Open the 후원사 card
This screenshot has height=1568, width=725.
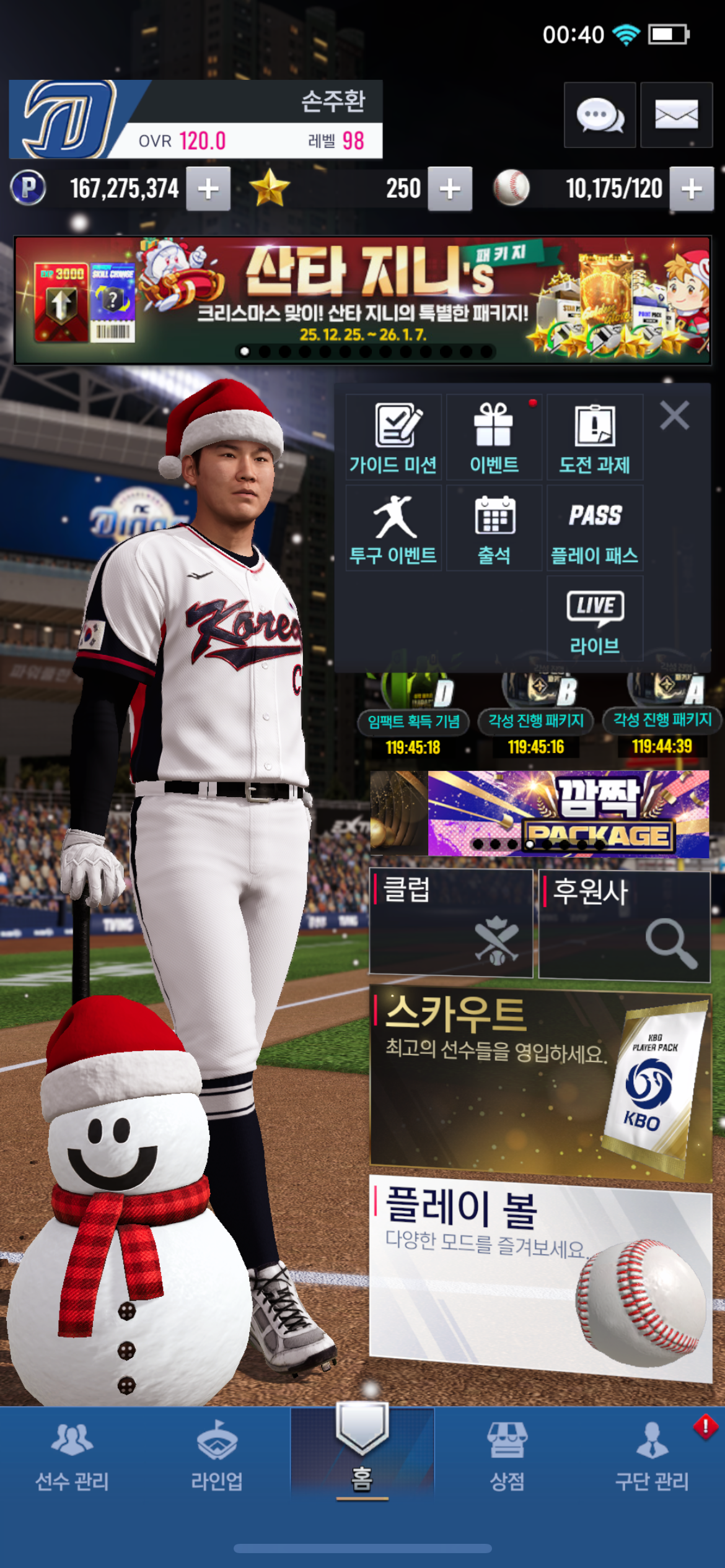point(624,925)
